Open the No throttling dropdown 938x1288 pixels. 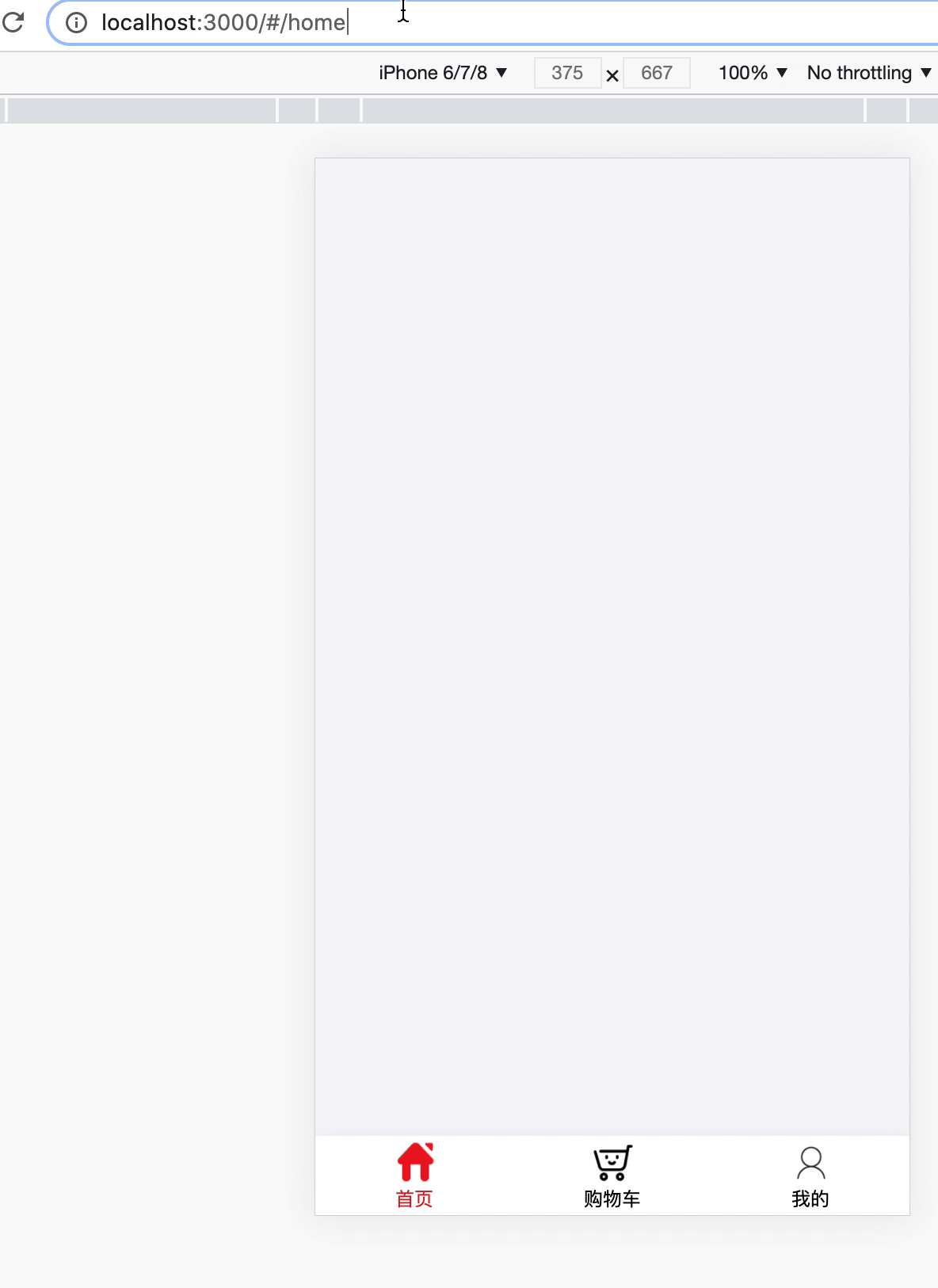pyautogui.click(x=868, y=73)
